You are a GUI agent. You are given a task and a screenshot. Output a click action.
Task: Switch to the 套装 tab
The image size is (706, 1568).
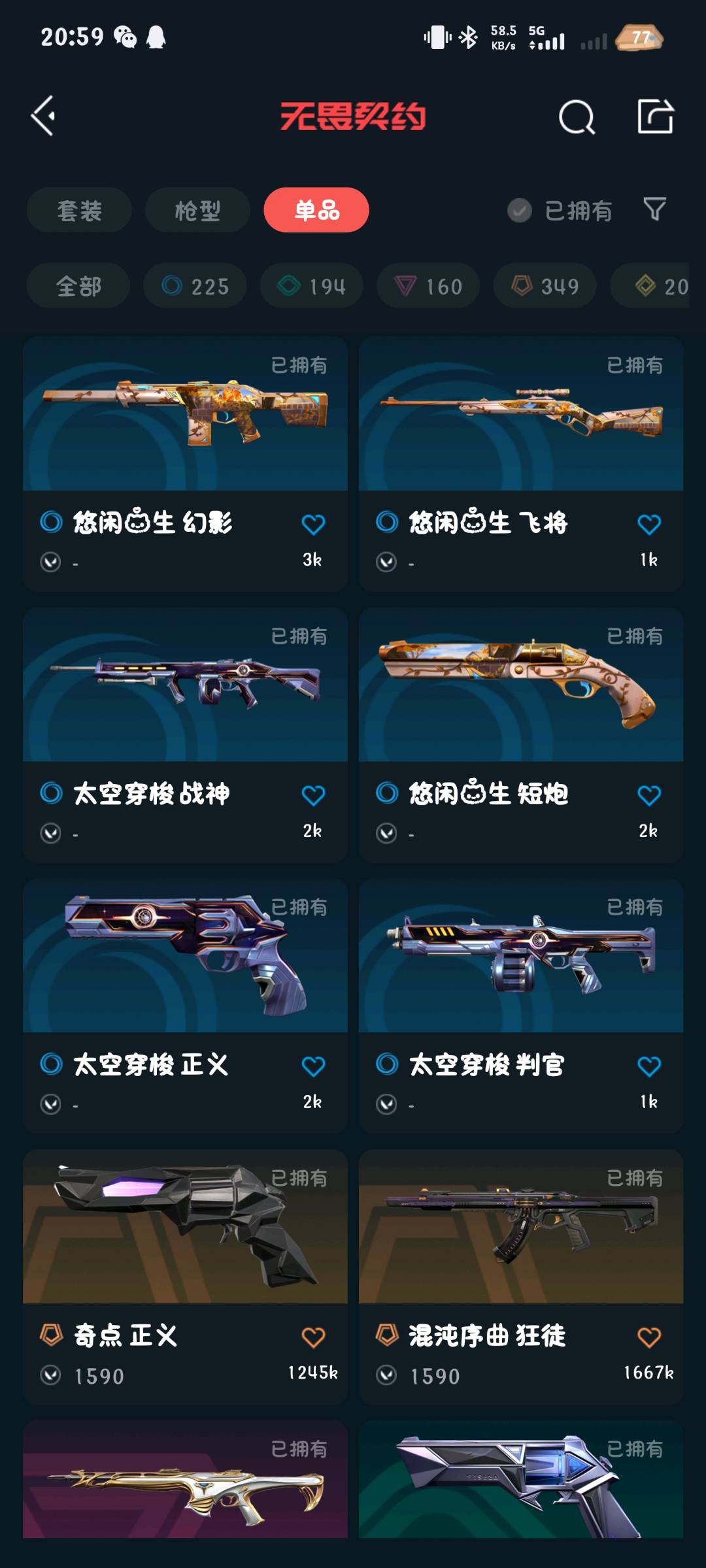tap(79, 210)
